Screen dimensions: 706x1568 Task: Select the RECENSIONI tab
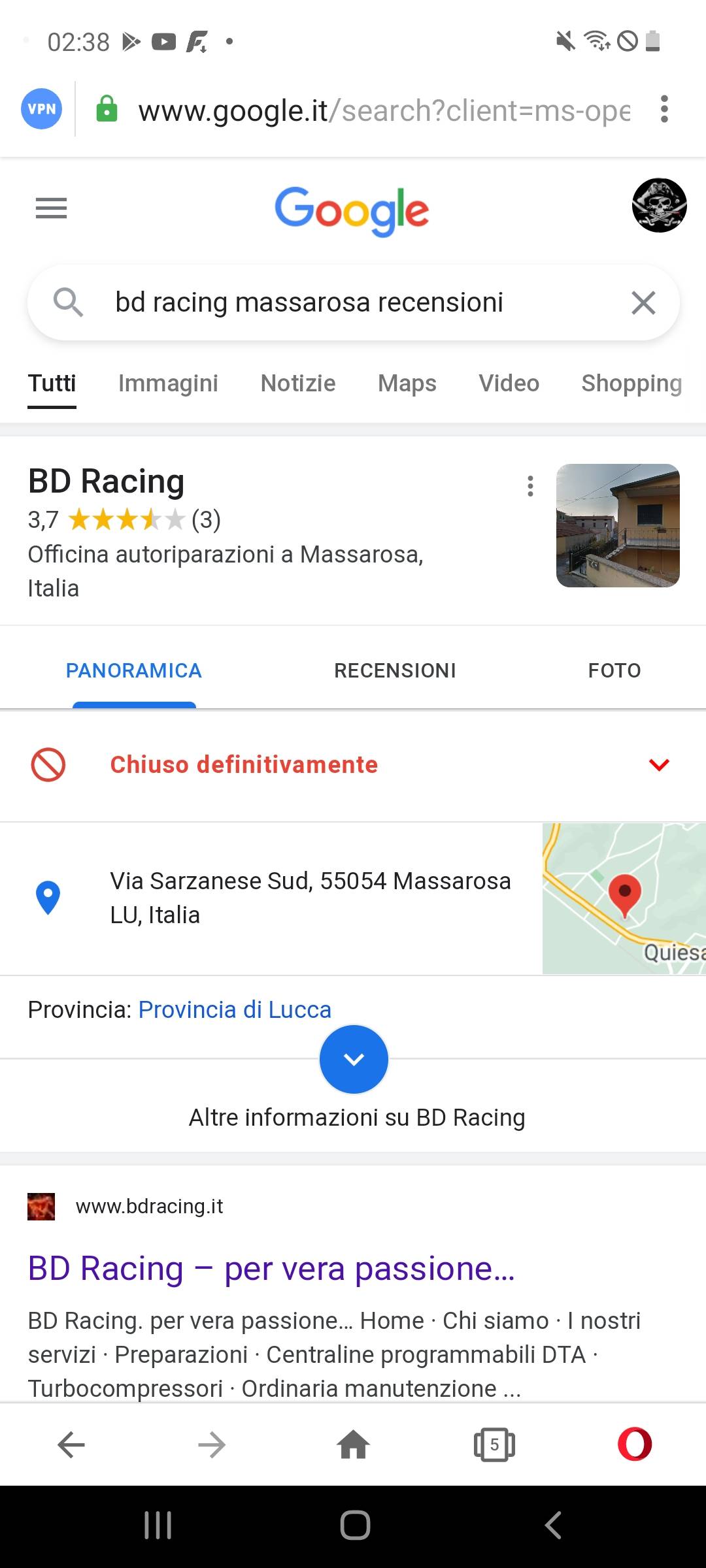coord(395,670)
